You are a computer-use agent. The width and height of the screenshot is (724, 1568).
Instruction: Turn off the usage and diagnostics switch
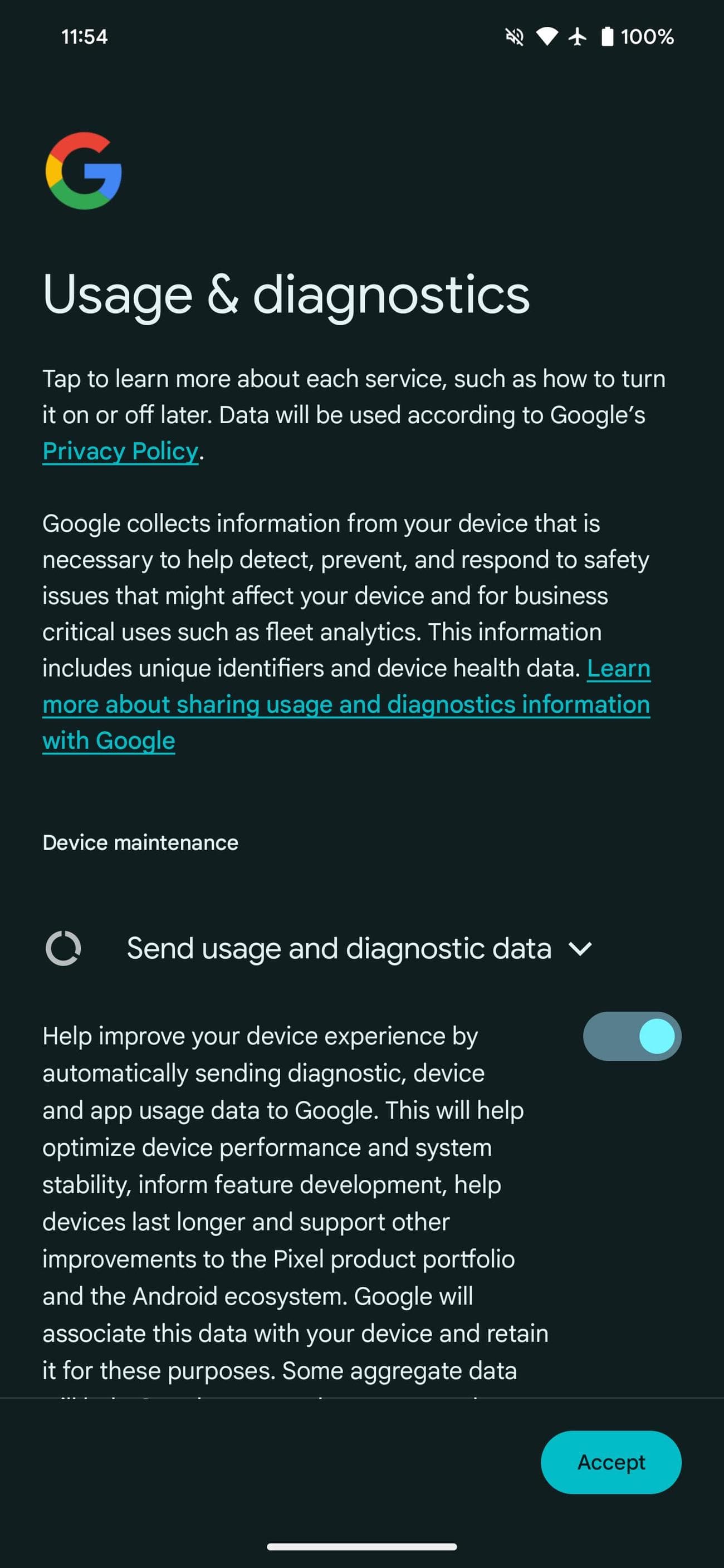632,1036
